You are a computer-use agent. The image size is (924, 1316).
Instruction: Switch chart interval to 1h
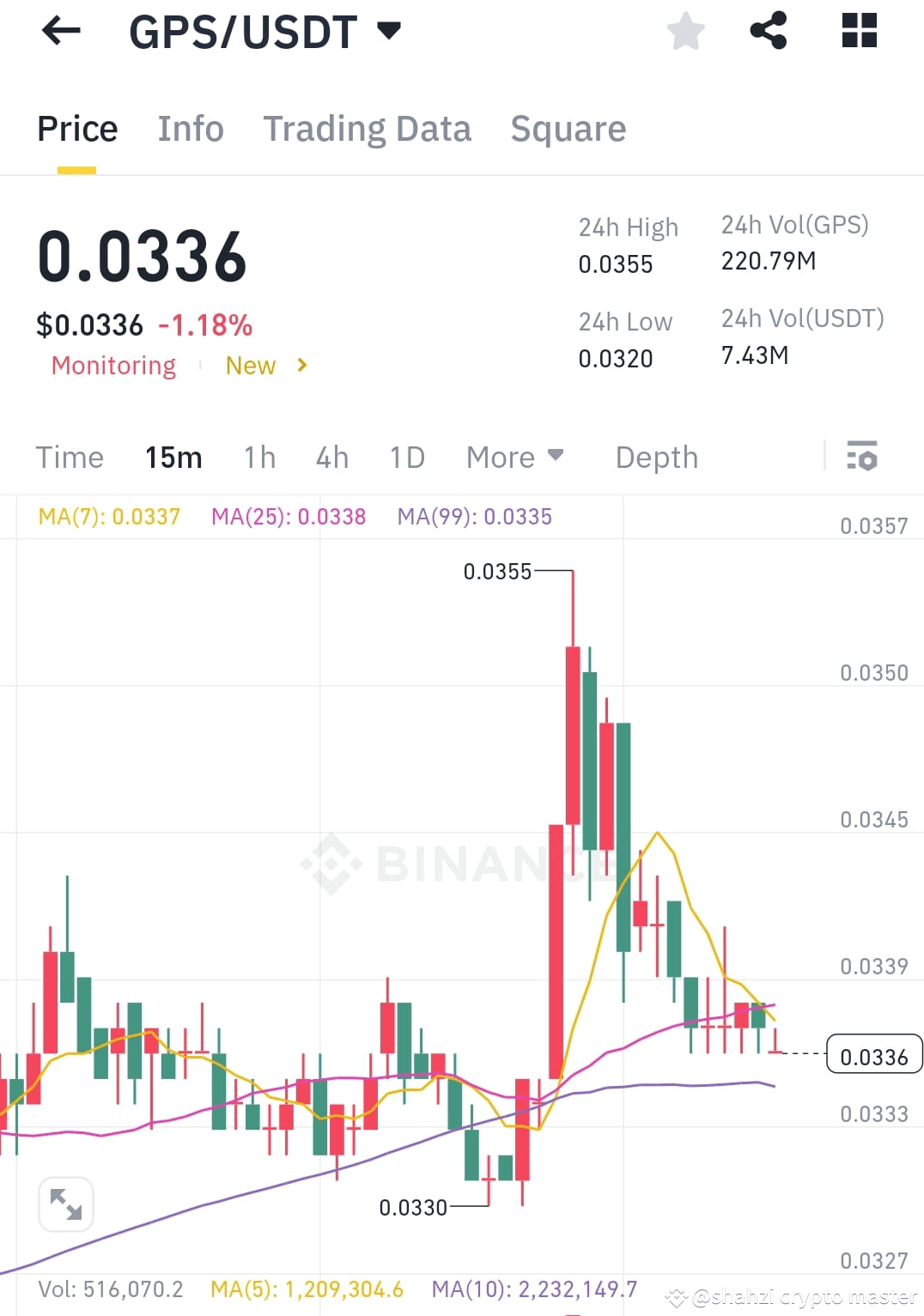pyautogui.click(x=258, y=457)
